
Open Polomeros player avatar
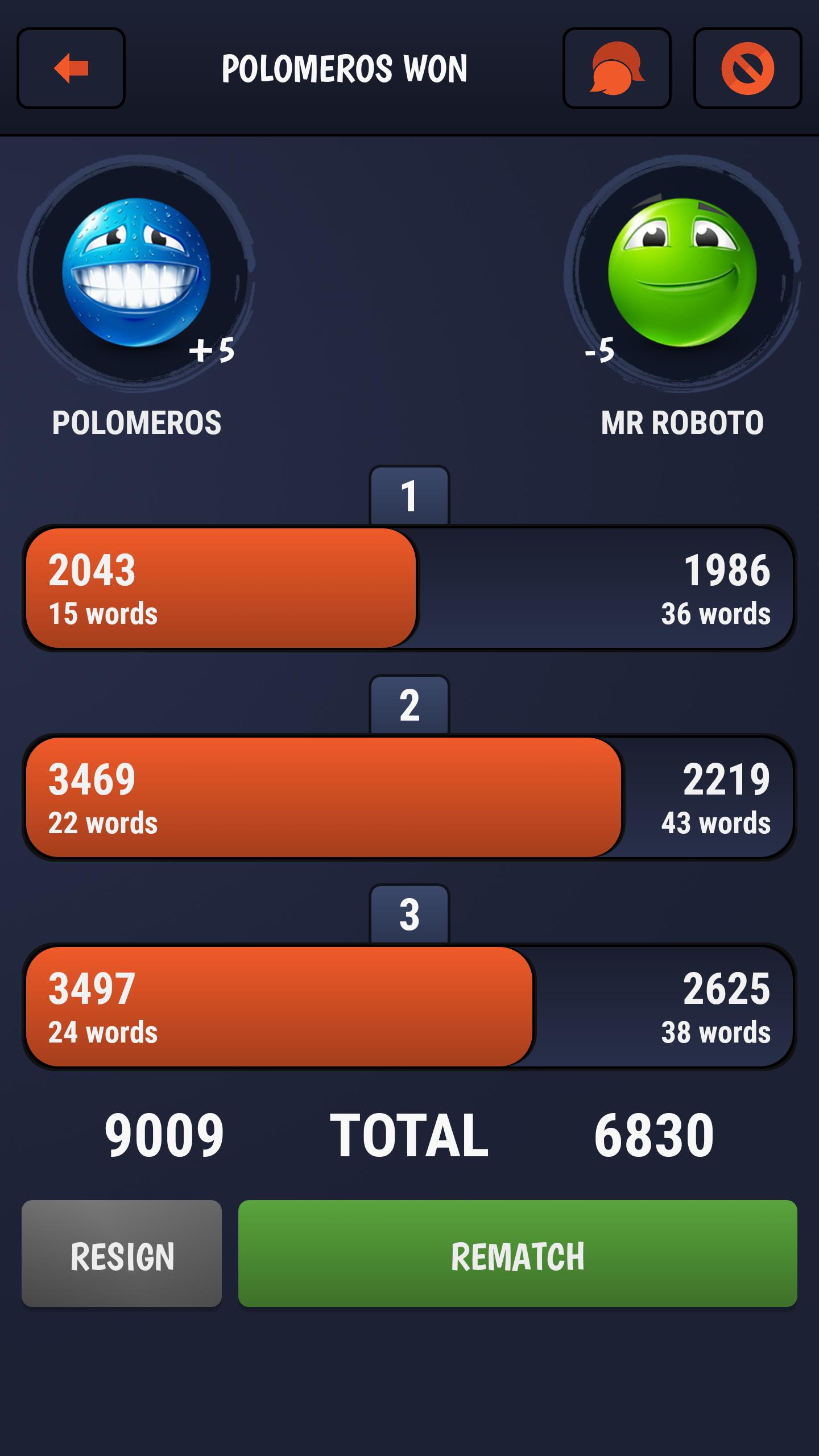[136, 273]
